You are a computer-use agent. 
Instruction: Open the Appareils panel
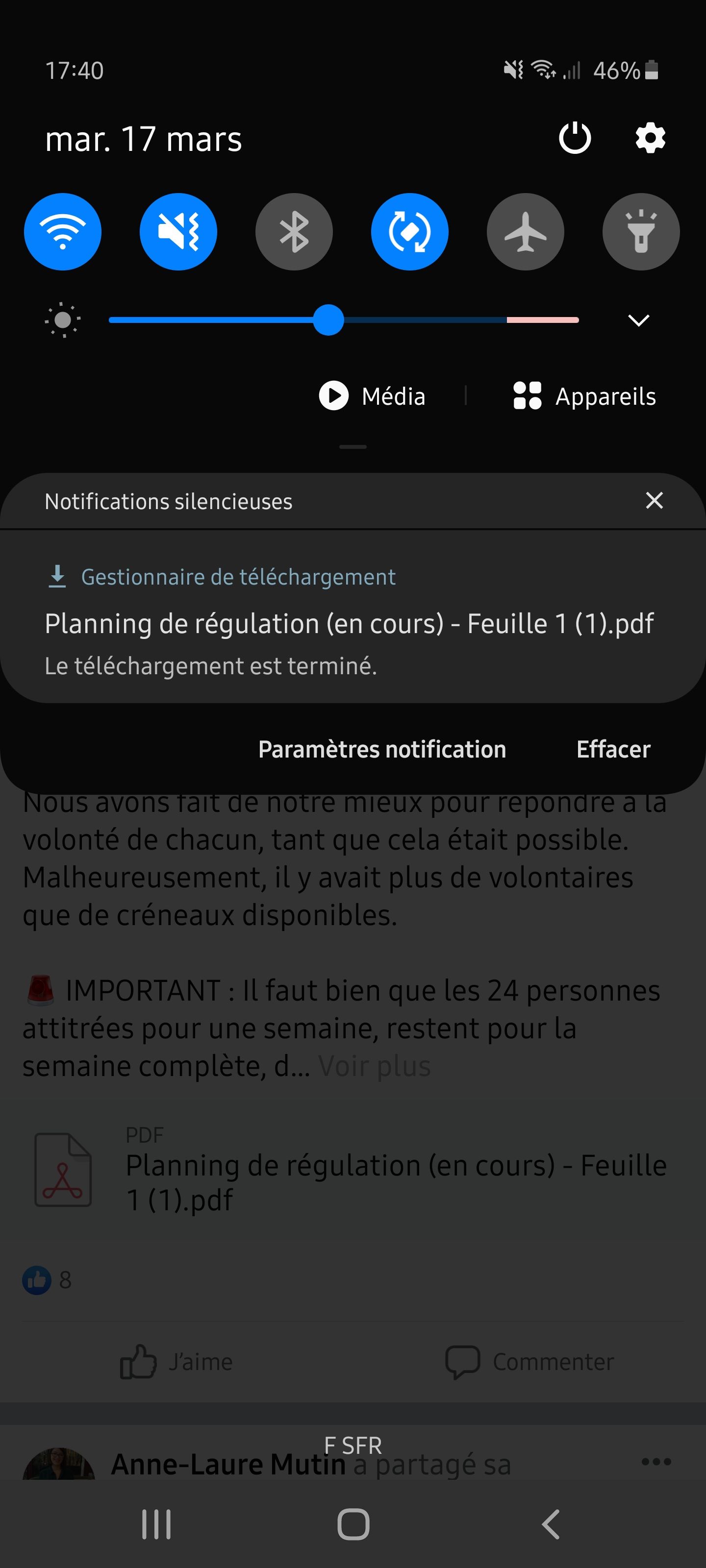pyautogui.click(x=584, y=396)
